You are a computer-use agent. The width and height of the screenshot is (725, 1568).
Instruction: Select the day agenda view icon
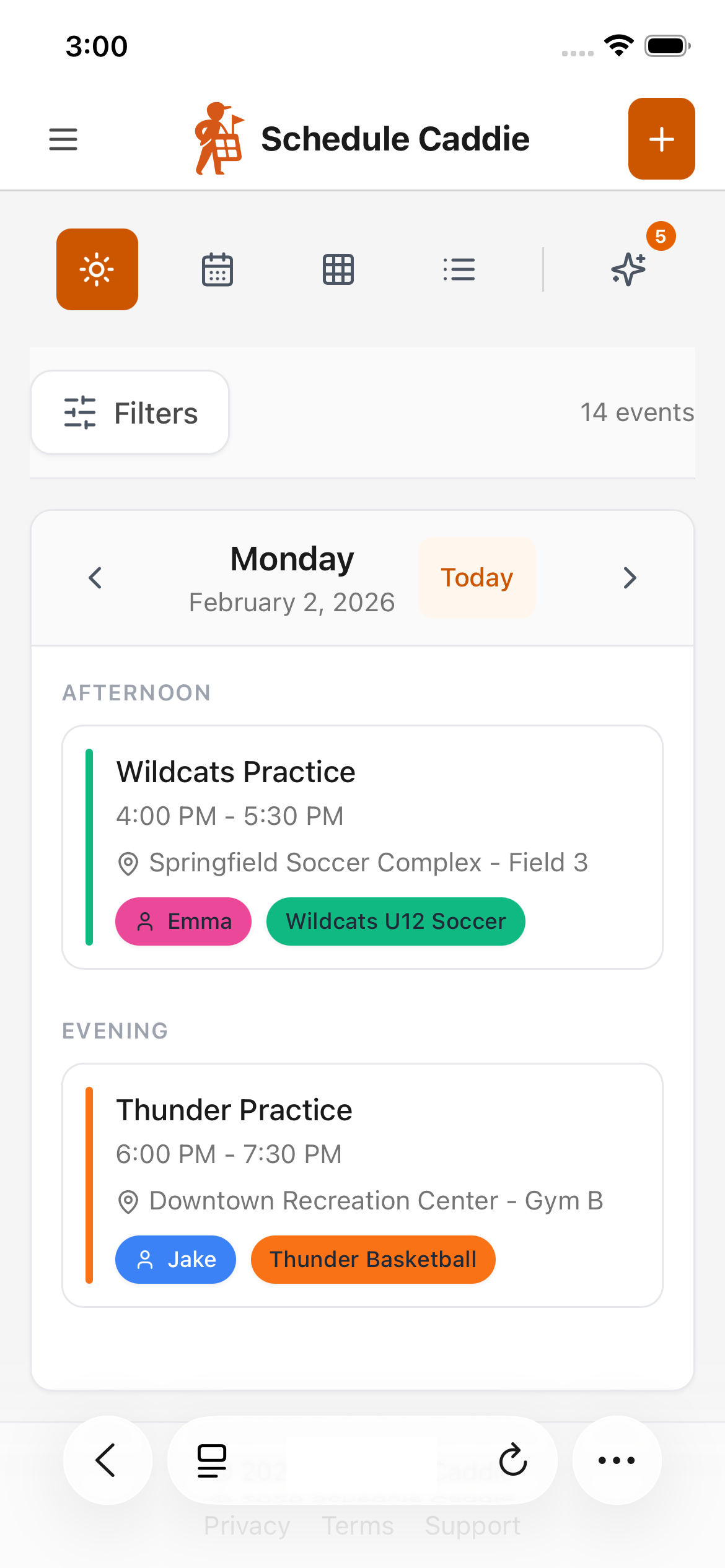[97, 269]
